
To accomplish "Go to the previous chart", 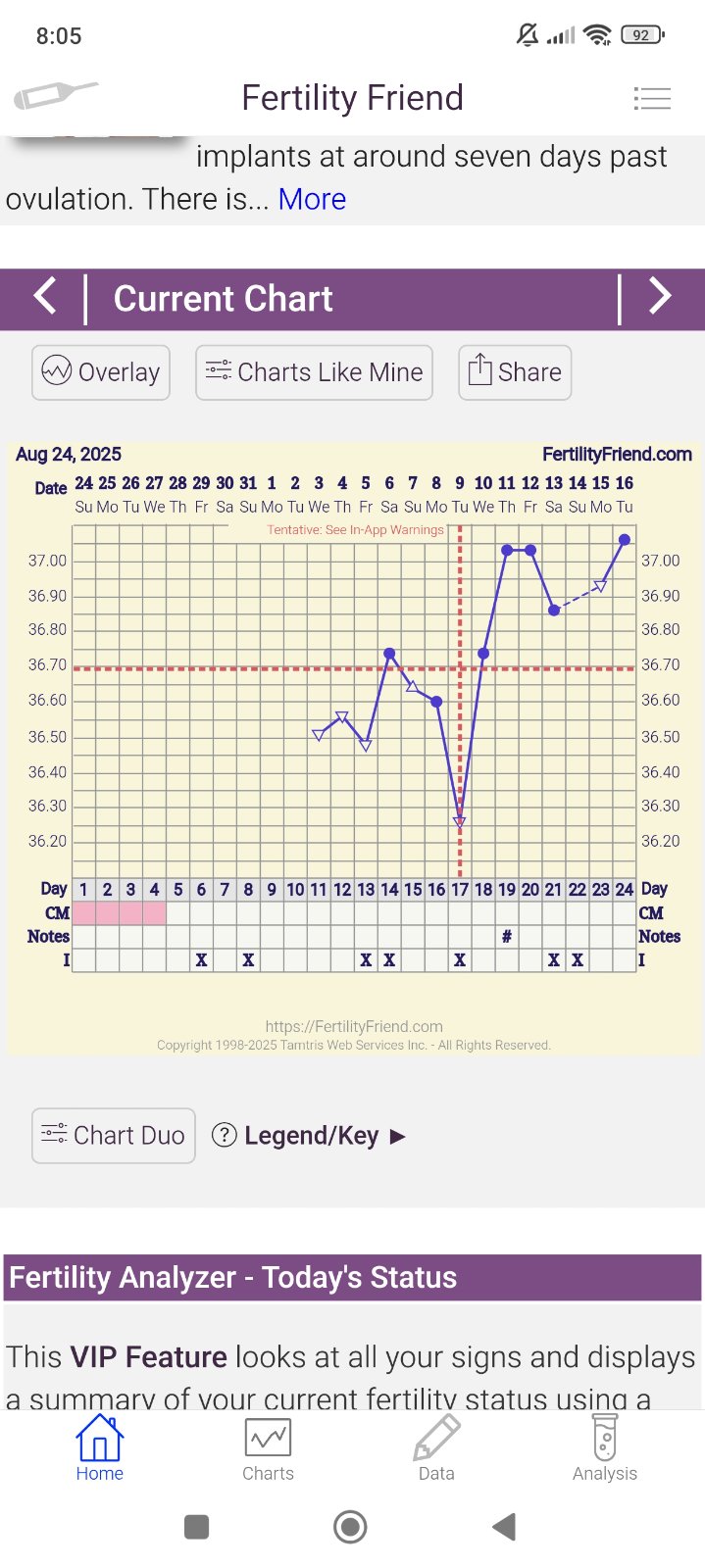I will pos(45,297).
